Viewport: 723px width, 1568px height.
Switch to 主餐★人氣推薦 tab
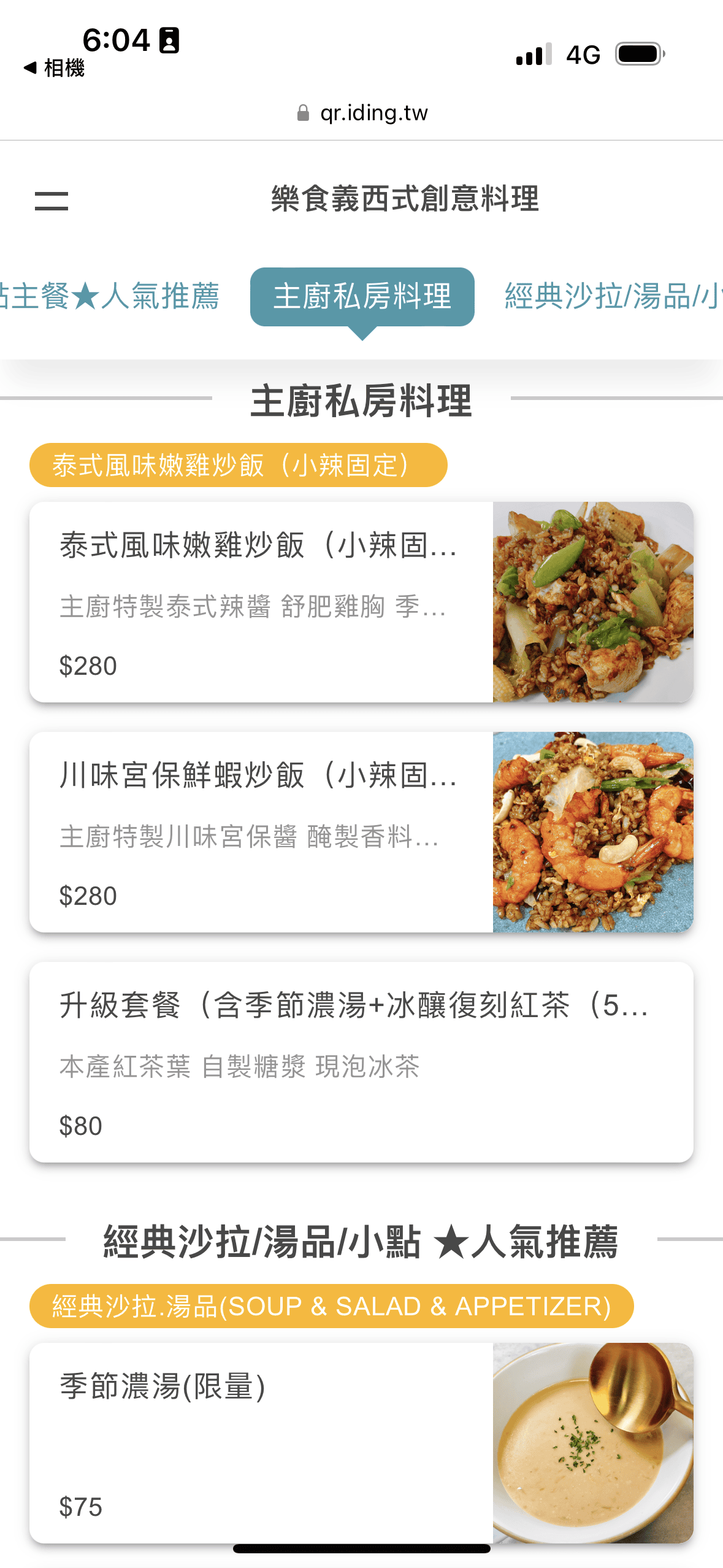coord(113,297)
